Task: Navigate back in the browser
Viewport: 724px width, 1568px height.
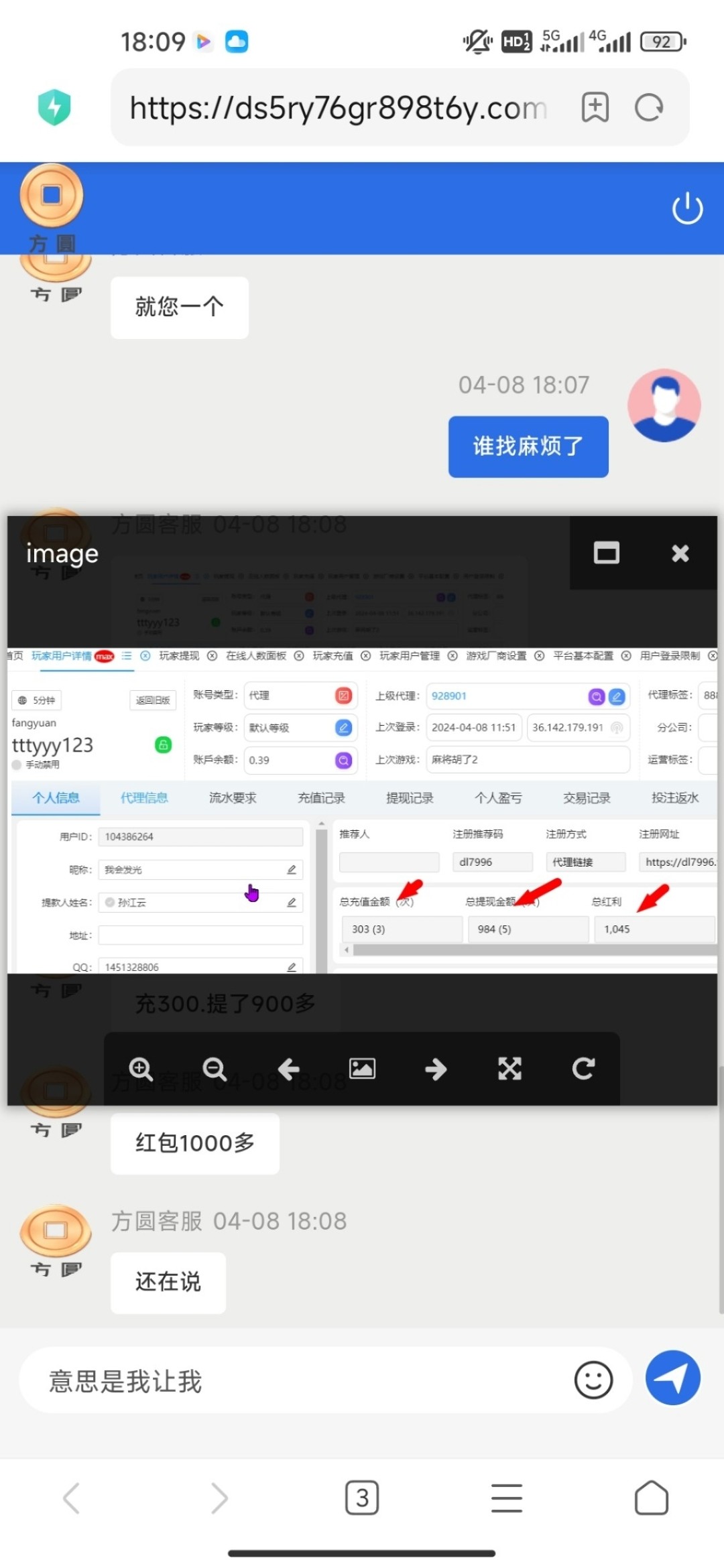Action: point(72,1498)
